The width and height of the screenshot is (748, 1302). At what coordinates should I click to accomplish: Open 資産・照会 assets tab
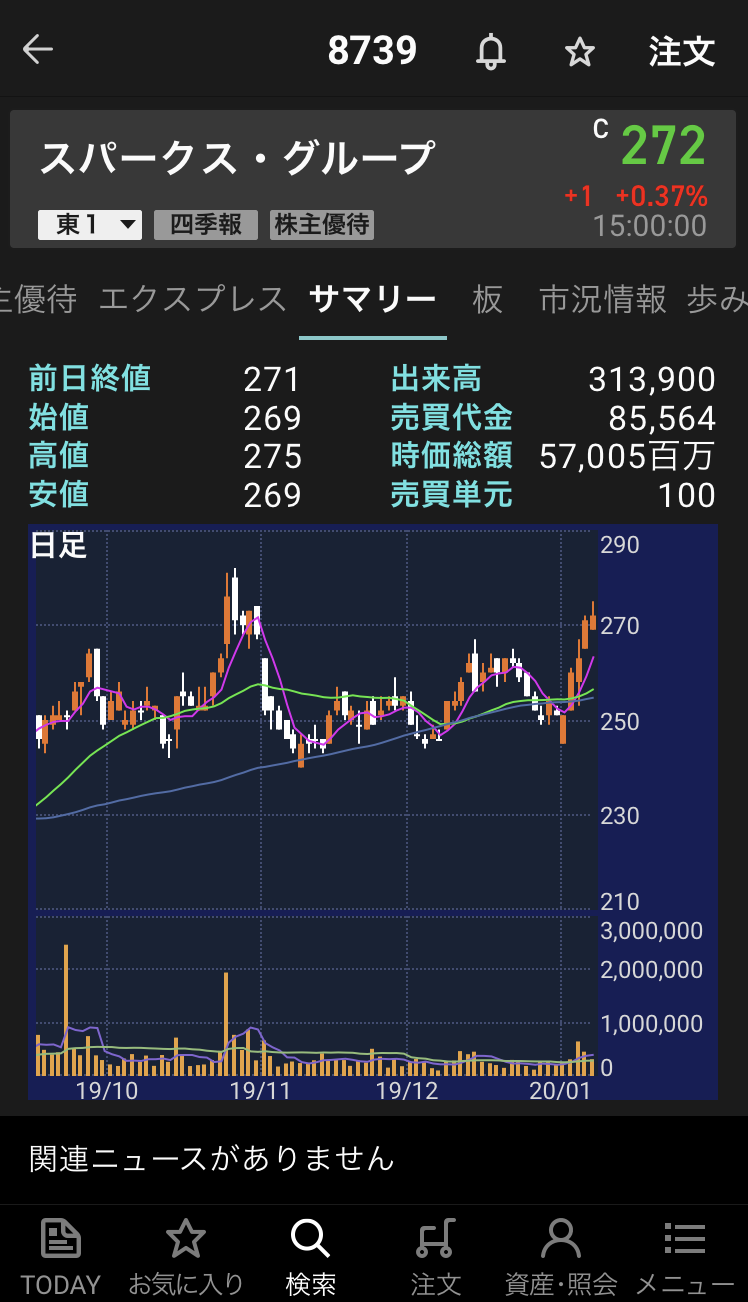[x=560, y=1256]
